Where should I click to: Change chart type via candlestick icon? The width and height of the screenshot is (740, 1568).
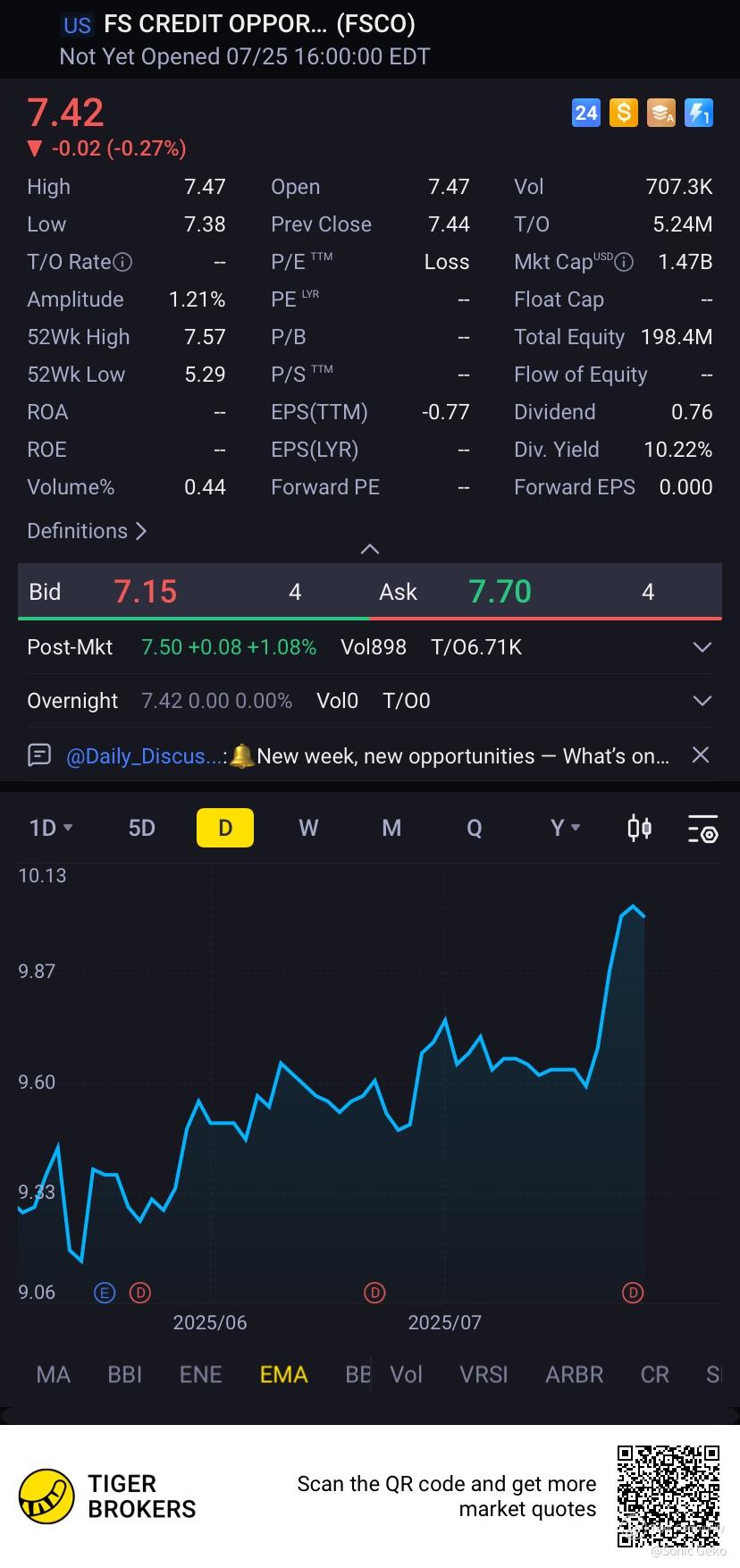coord(639,828)
